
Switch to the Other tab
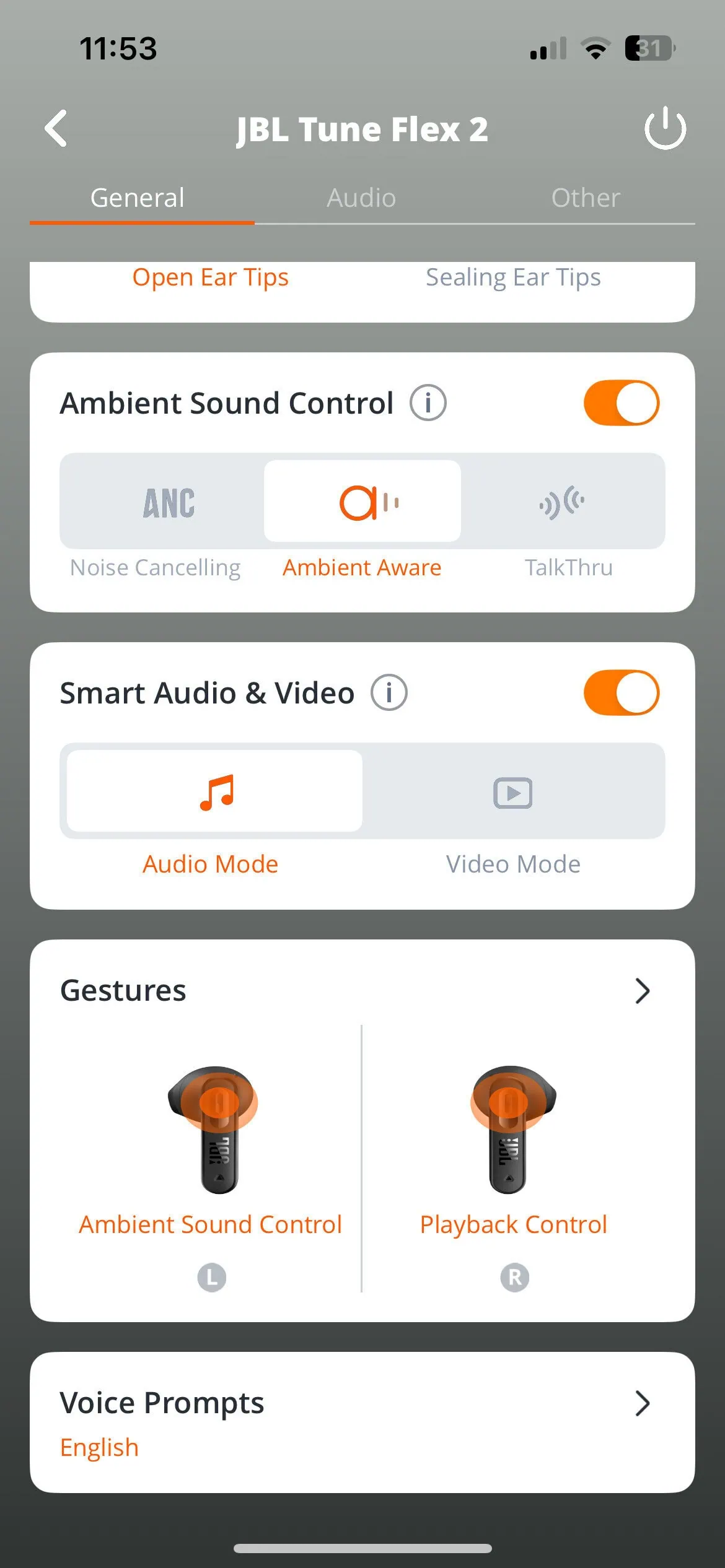pos(586,198)
